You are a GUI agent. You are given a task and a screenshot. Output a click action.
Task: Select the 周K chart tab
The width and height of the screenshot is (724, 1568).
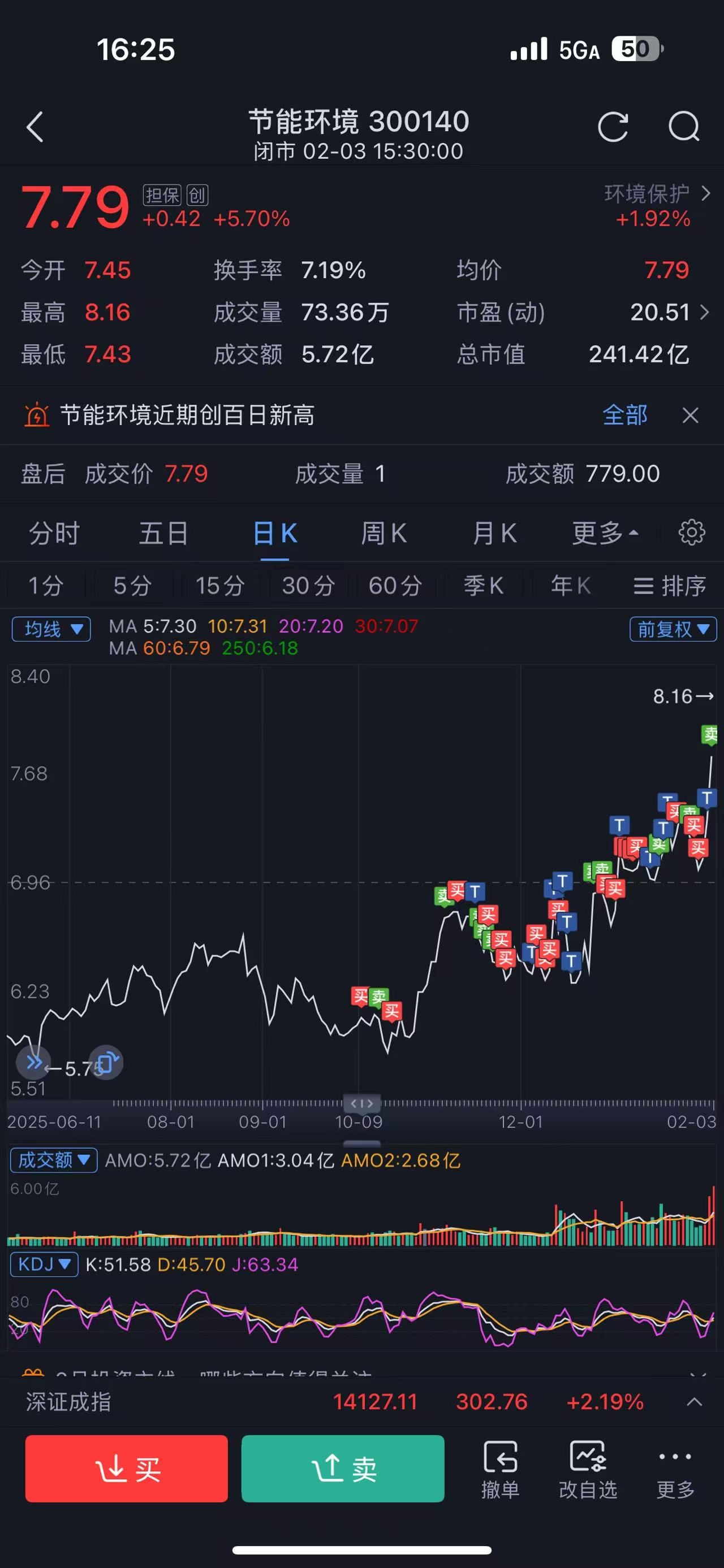click(x=383, y=533)
